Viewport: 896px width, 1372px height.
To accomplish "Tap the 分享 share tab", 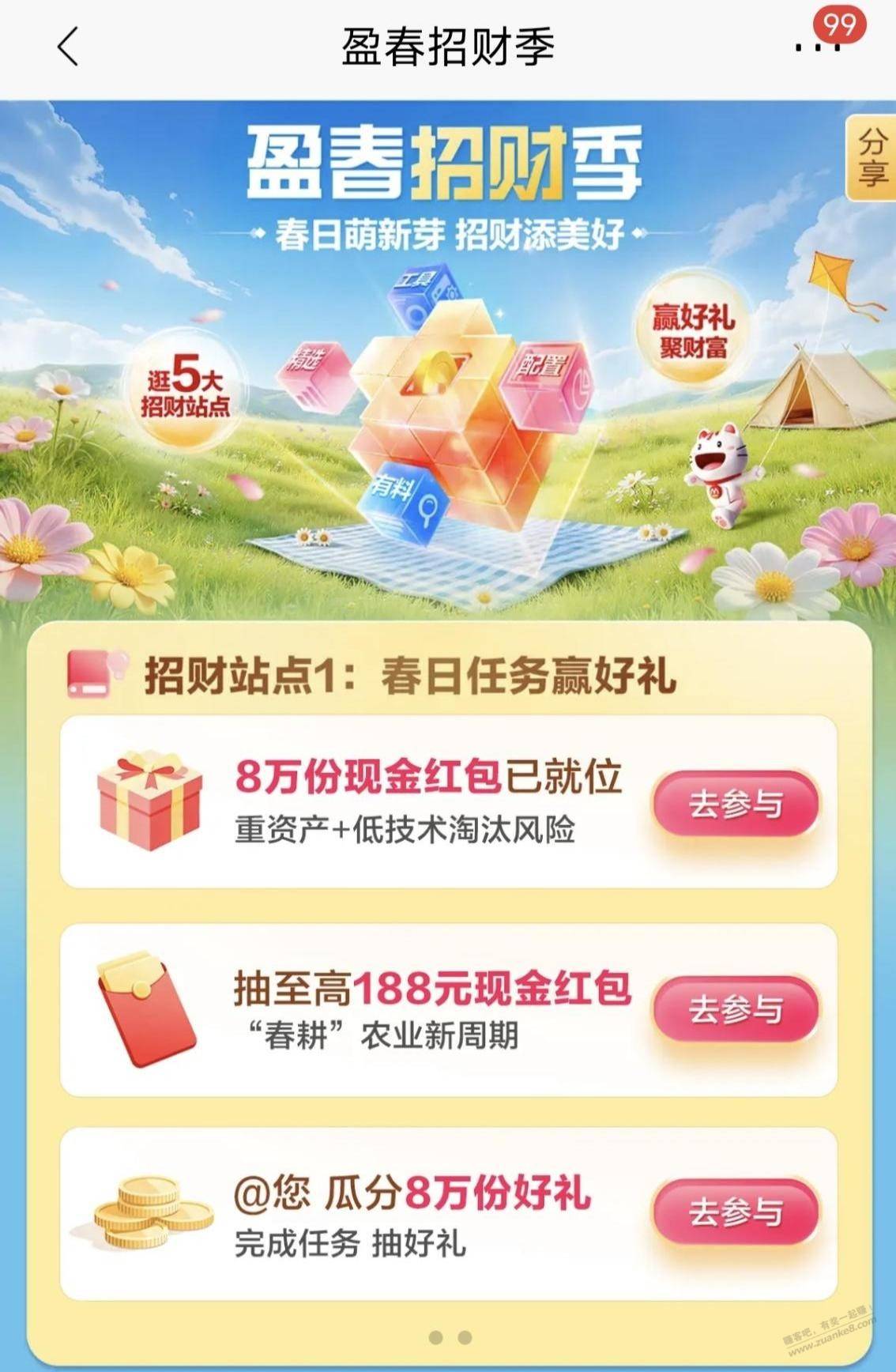I will [872, 158].
